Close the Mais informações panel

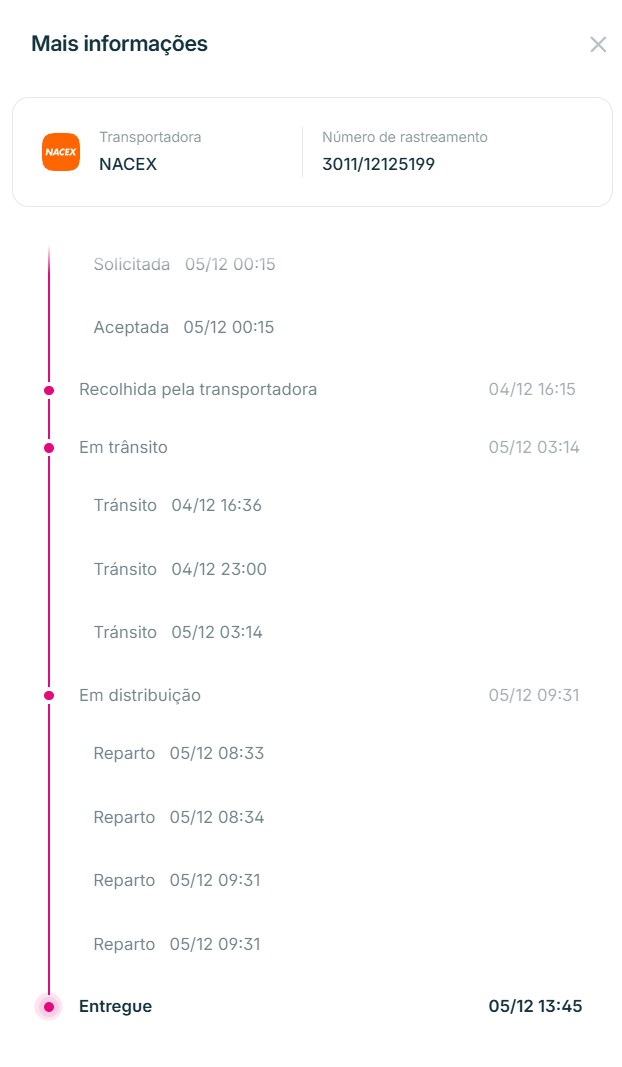pyautogui.click(x=598, y=44)
